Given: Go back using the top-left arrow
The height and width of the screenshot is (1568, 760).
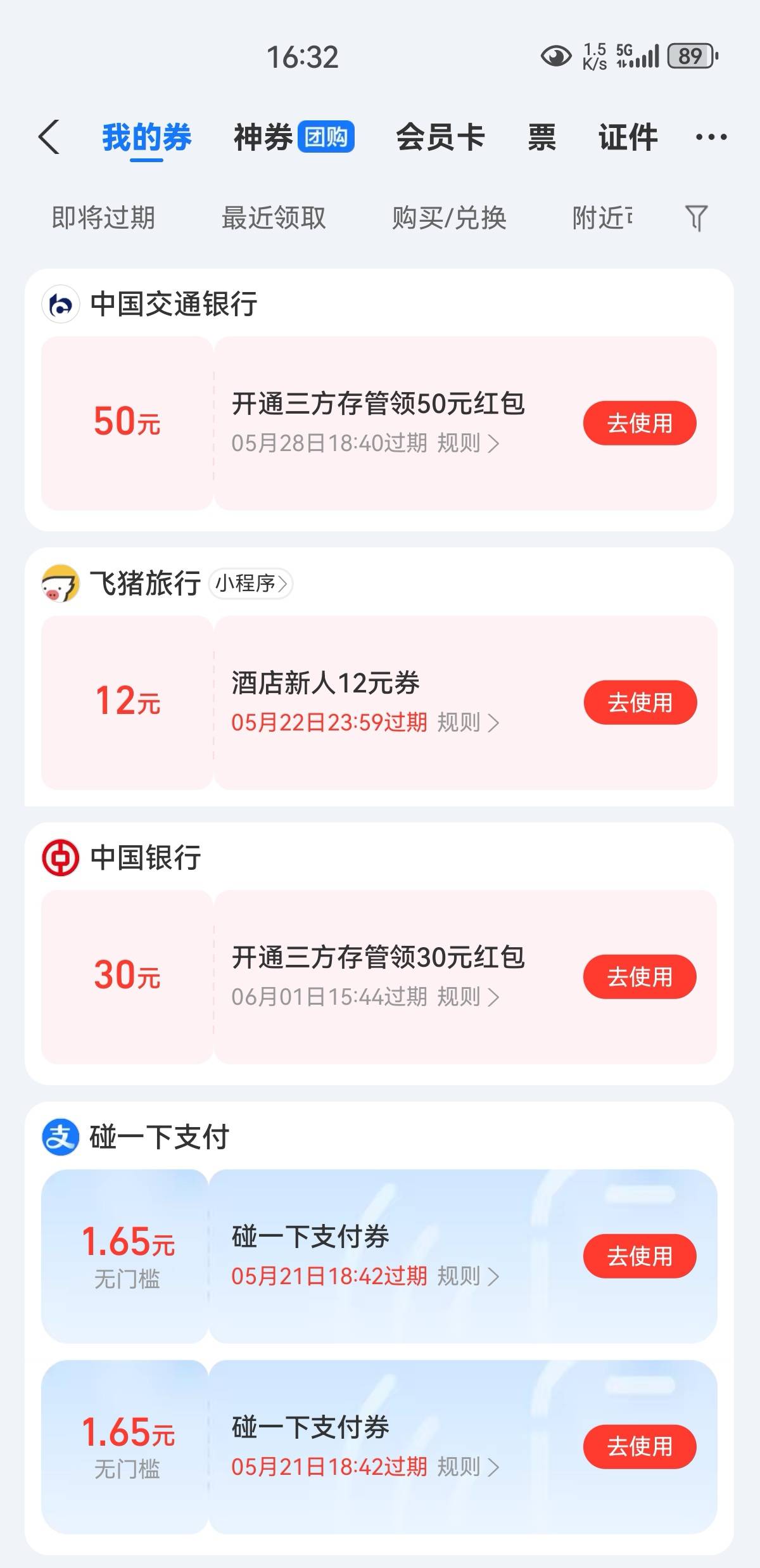Looking at the screenshot, I should (49, 137).
